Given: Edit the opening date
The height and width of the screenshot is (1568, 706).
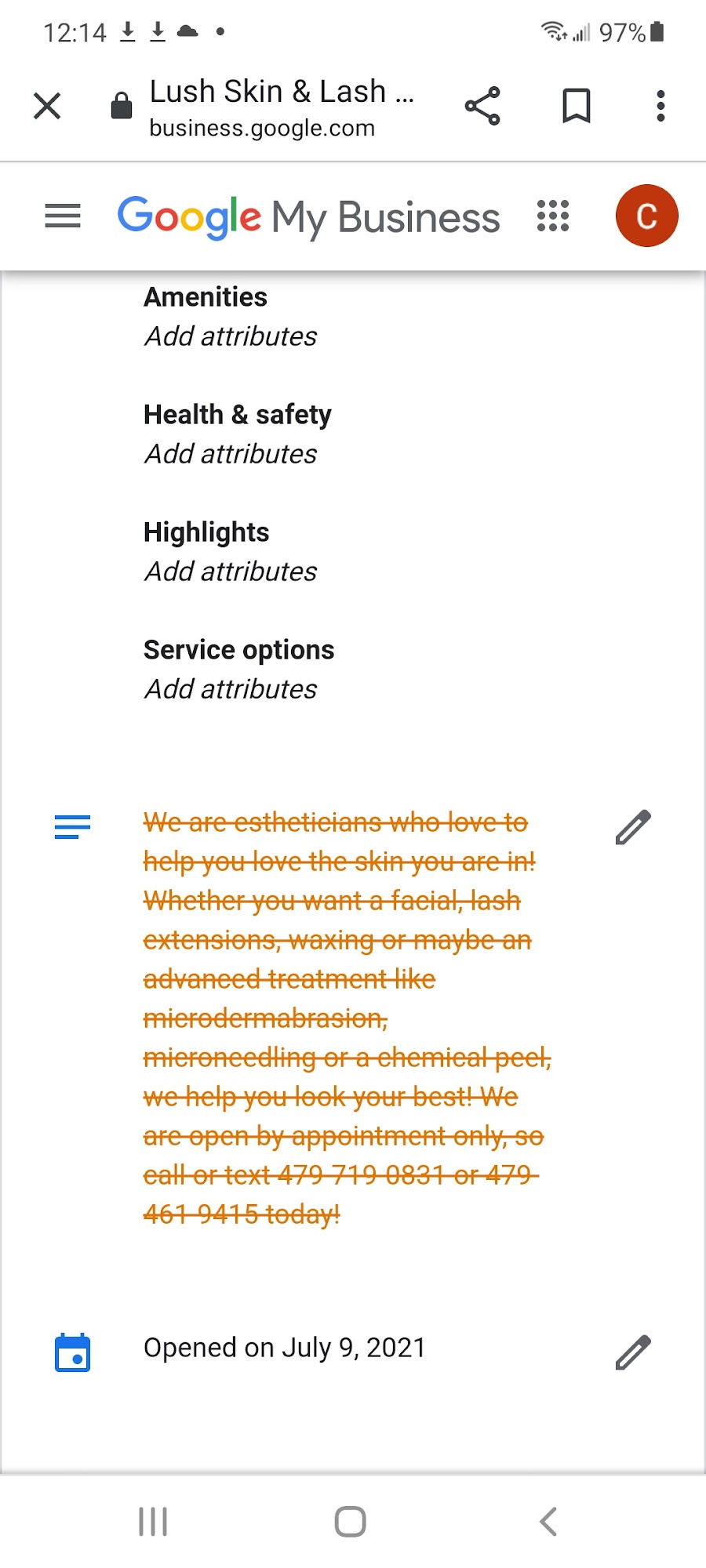Looking at the screenshot, I should [633, 1352].
